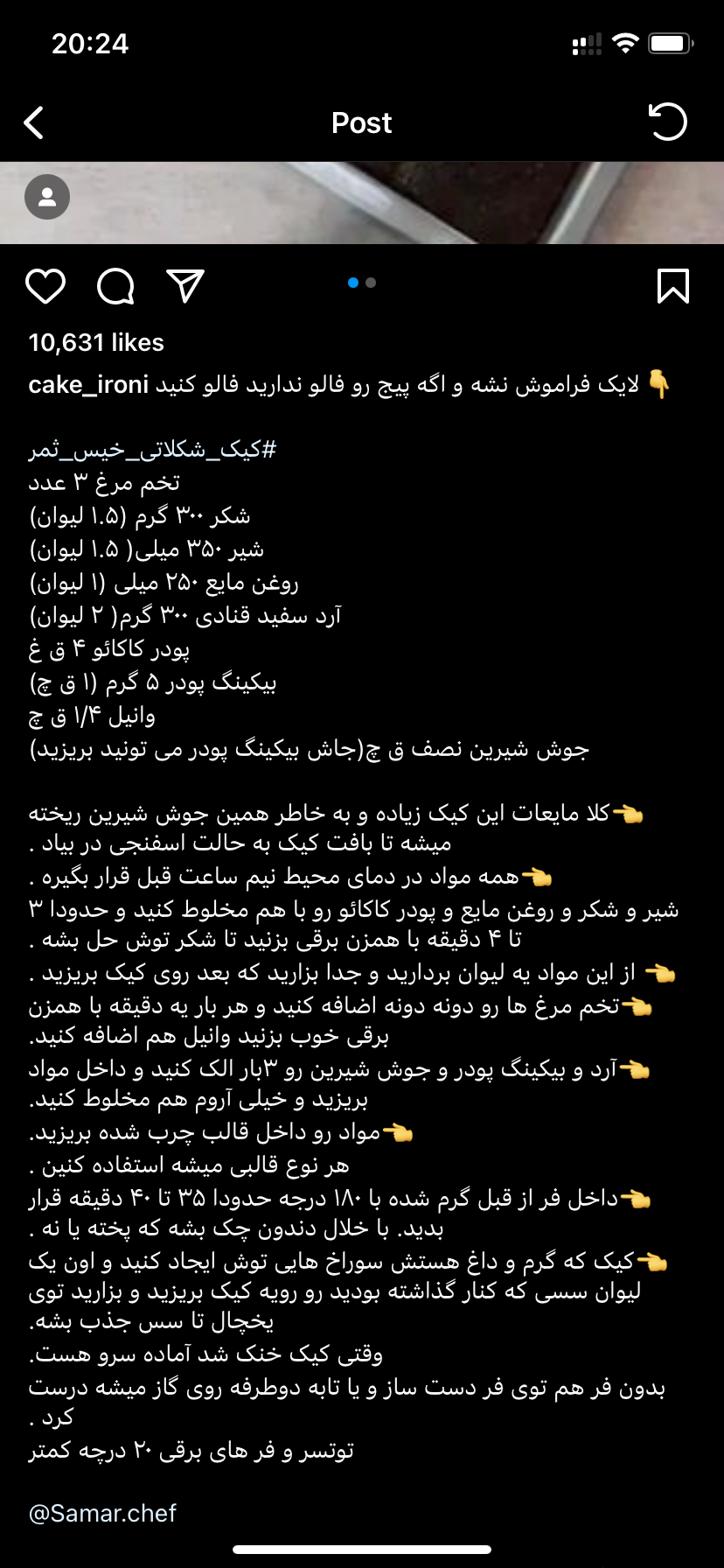Open the #کیک_شکلاتی_خیس_ثمر hashtag

pyautogui.click(x=152, y=450)
